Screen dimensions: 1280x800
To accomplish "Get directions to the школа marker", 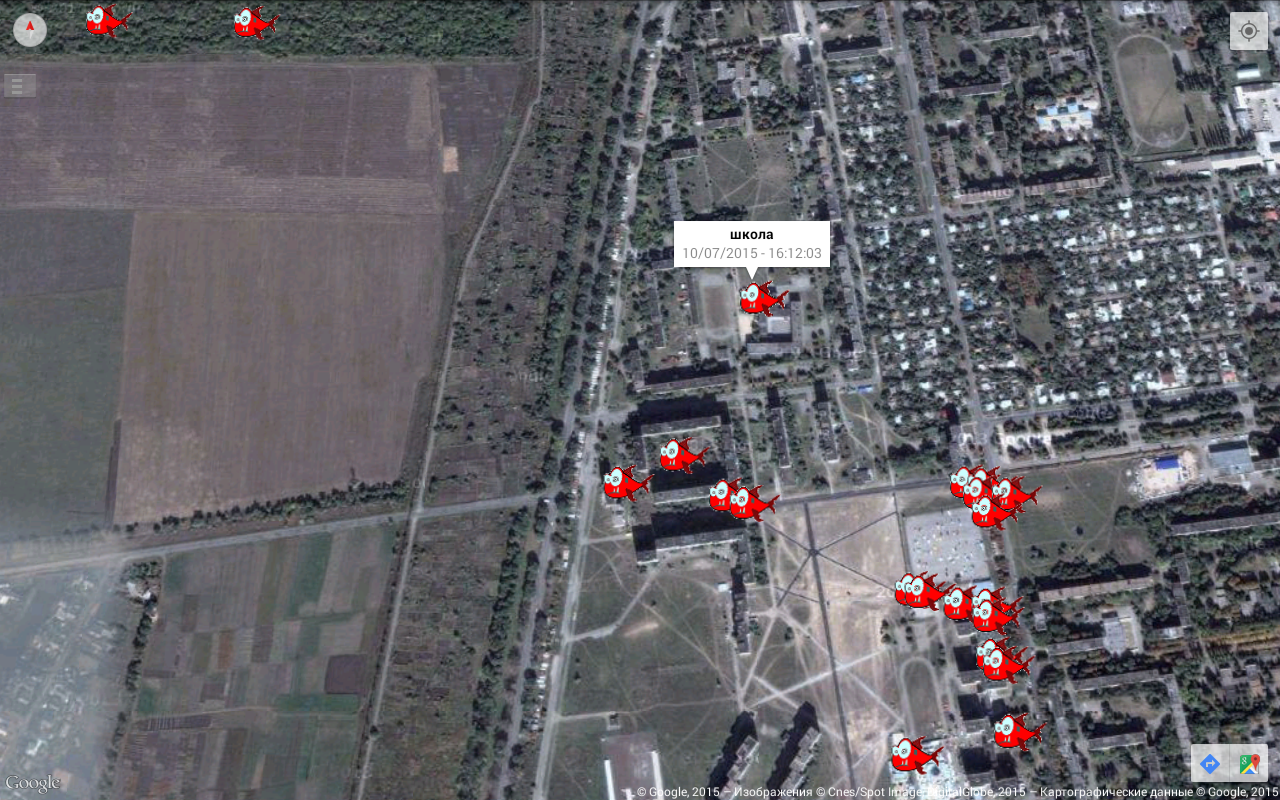I will tap(1210, 763).
